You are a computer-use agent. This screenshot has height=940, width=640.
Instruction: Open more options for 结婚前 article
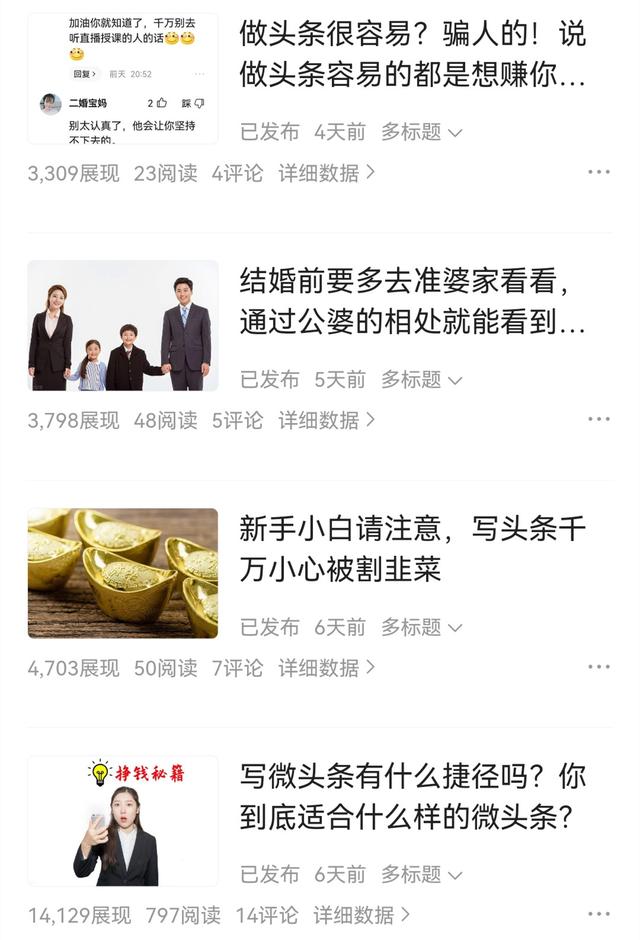[598, 420]
